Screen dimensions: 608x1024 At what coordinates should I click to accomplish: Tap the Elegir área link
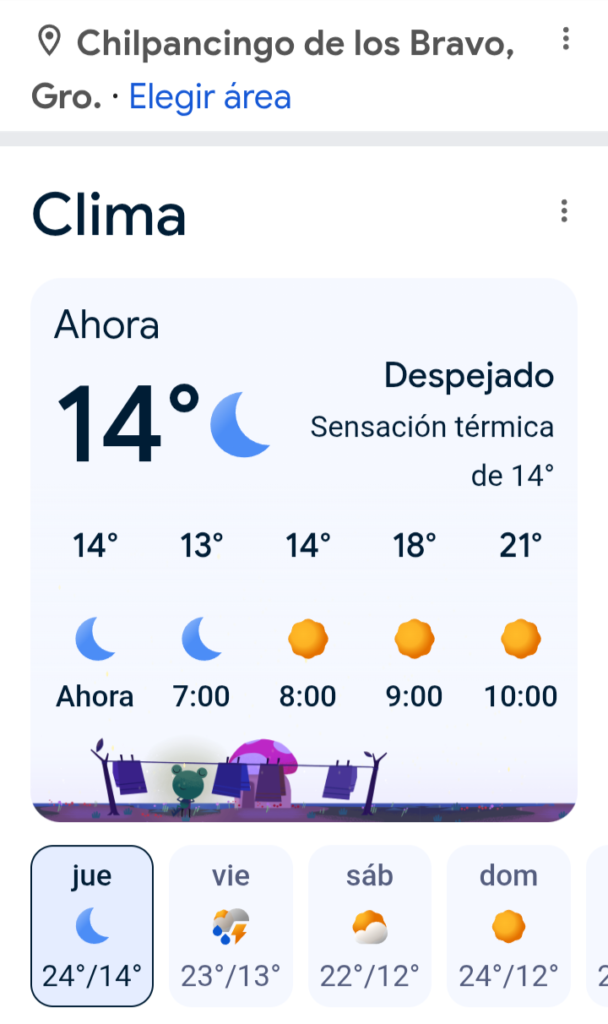tap(210, 97)
